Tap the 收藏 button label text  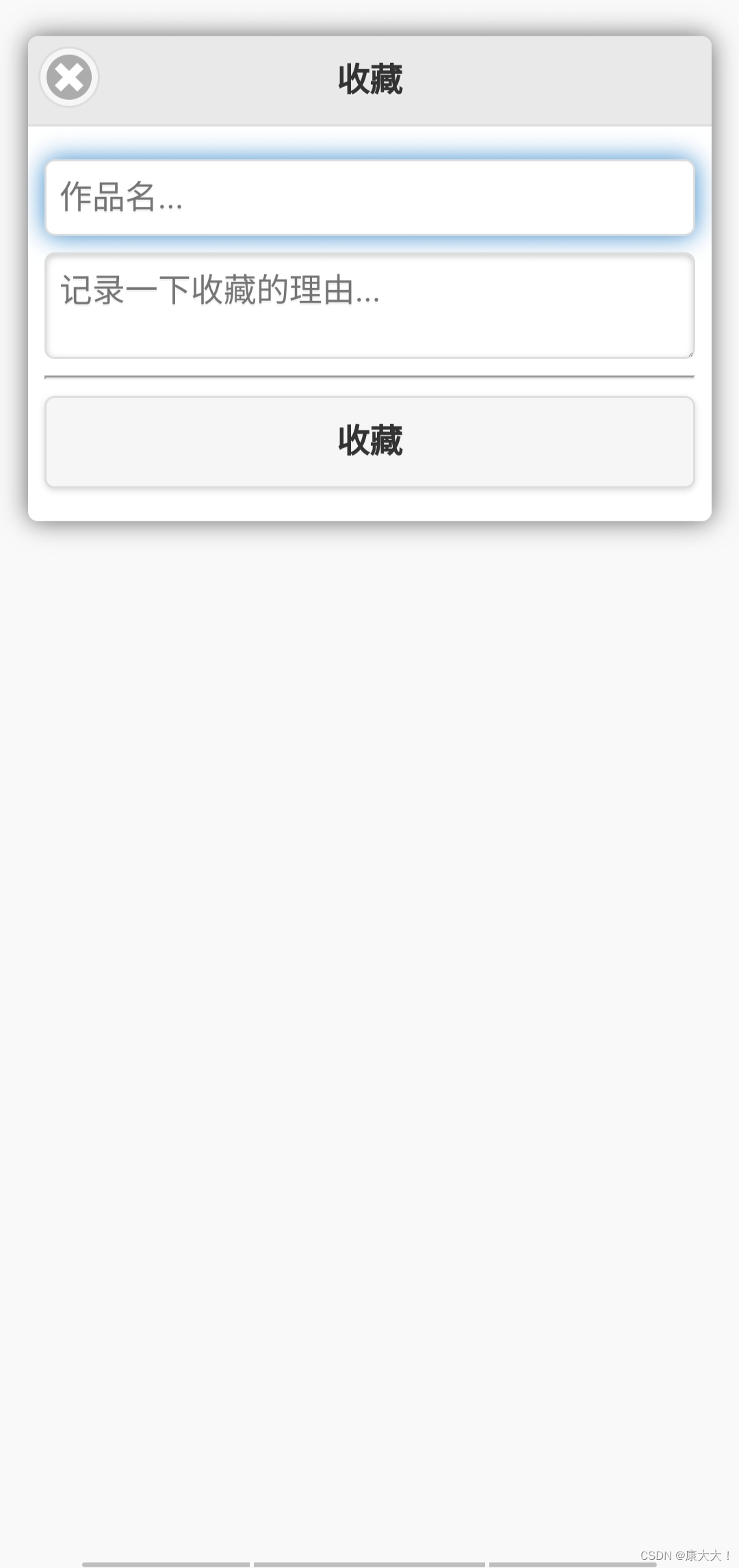(369, 442)
